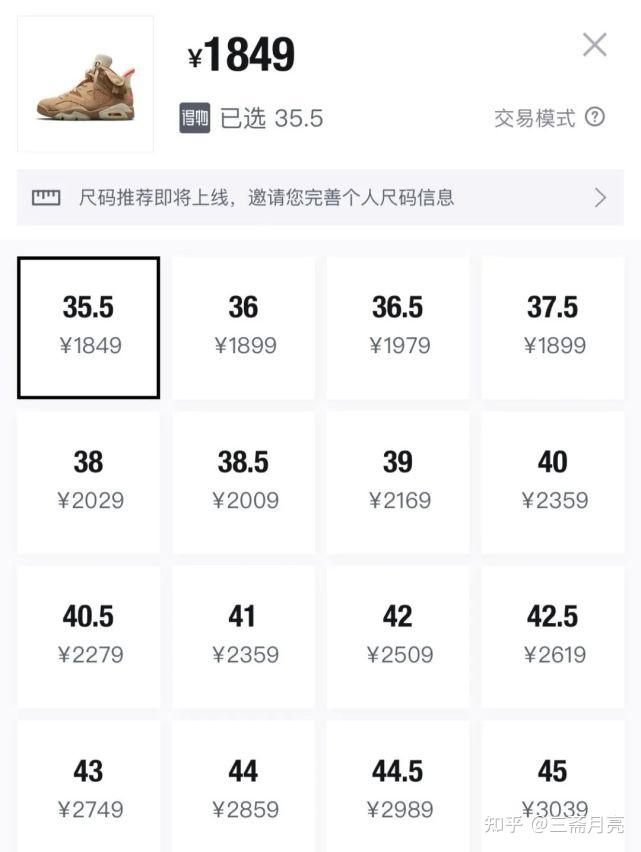
Task: Choose size 44 at ¥2859
Action: click(243, 788)
